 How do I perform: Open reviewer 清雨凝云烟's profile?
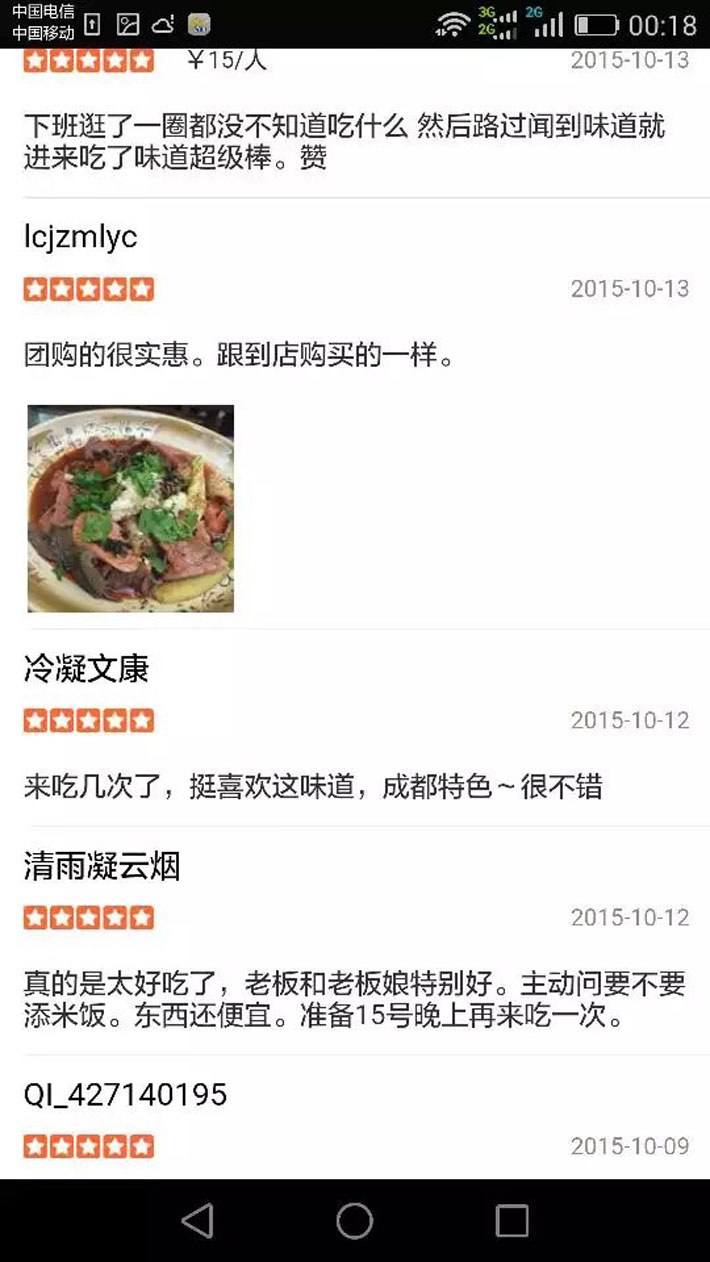click(x=102, y=866)
